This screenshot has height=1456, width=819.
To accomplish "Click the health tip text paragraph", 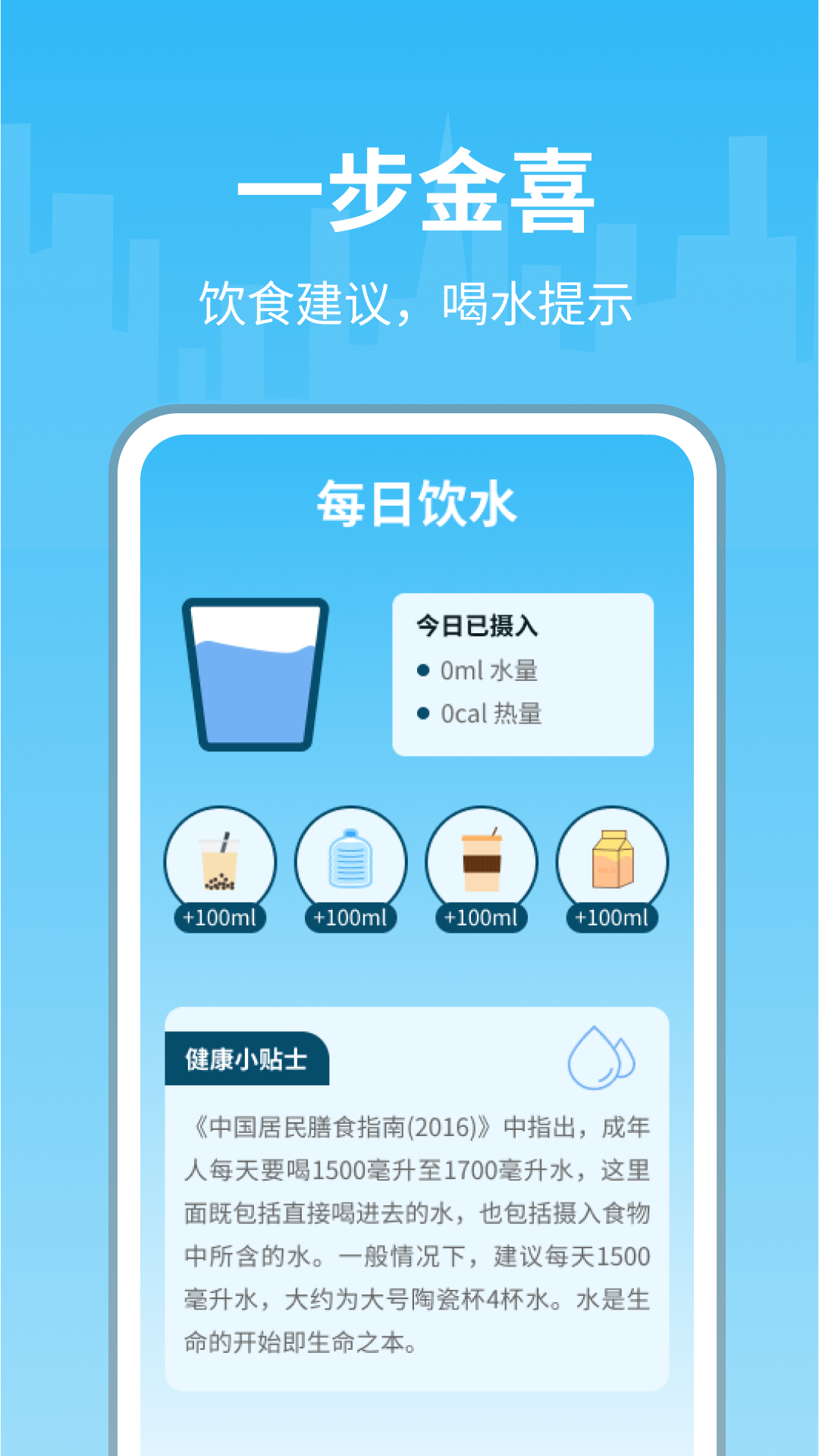I will click(416, 1228).
